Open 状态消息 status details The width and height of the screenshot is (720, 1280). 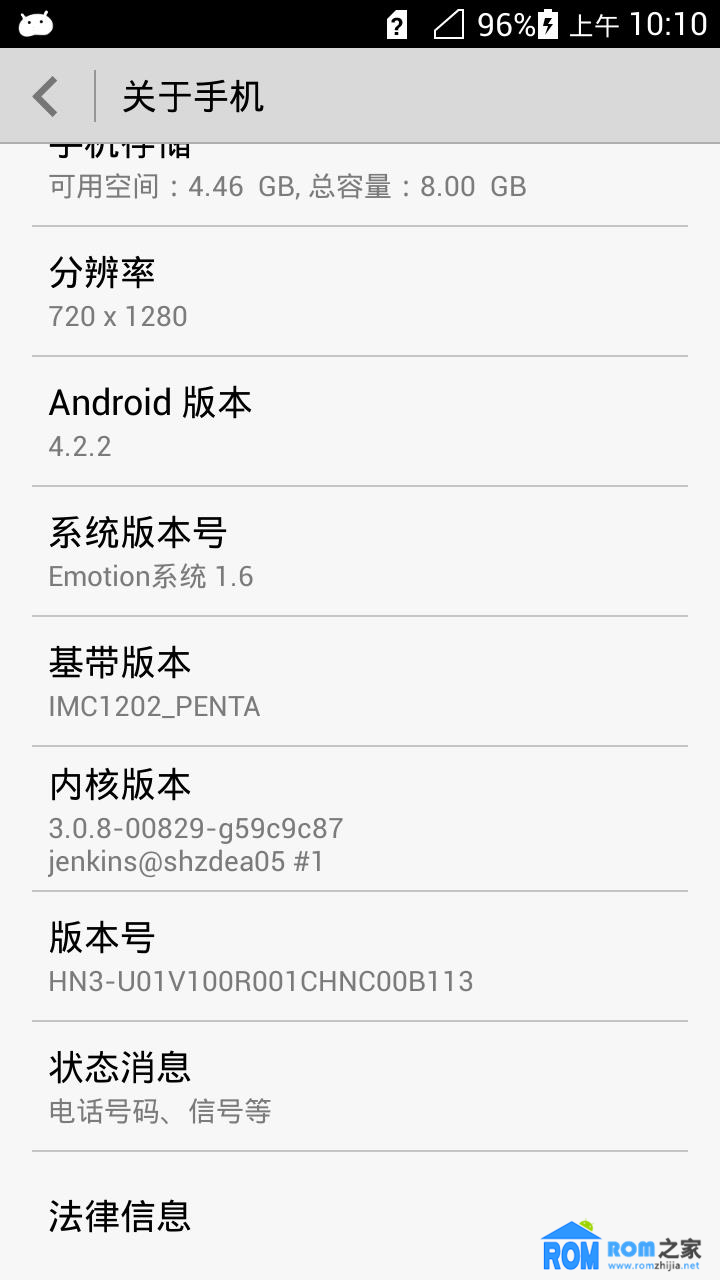click(360, 1086)
